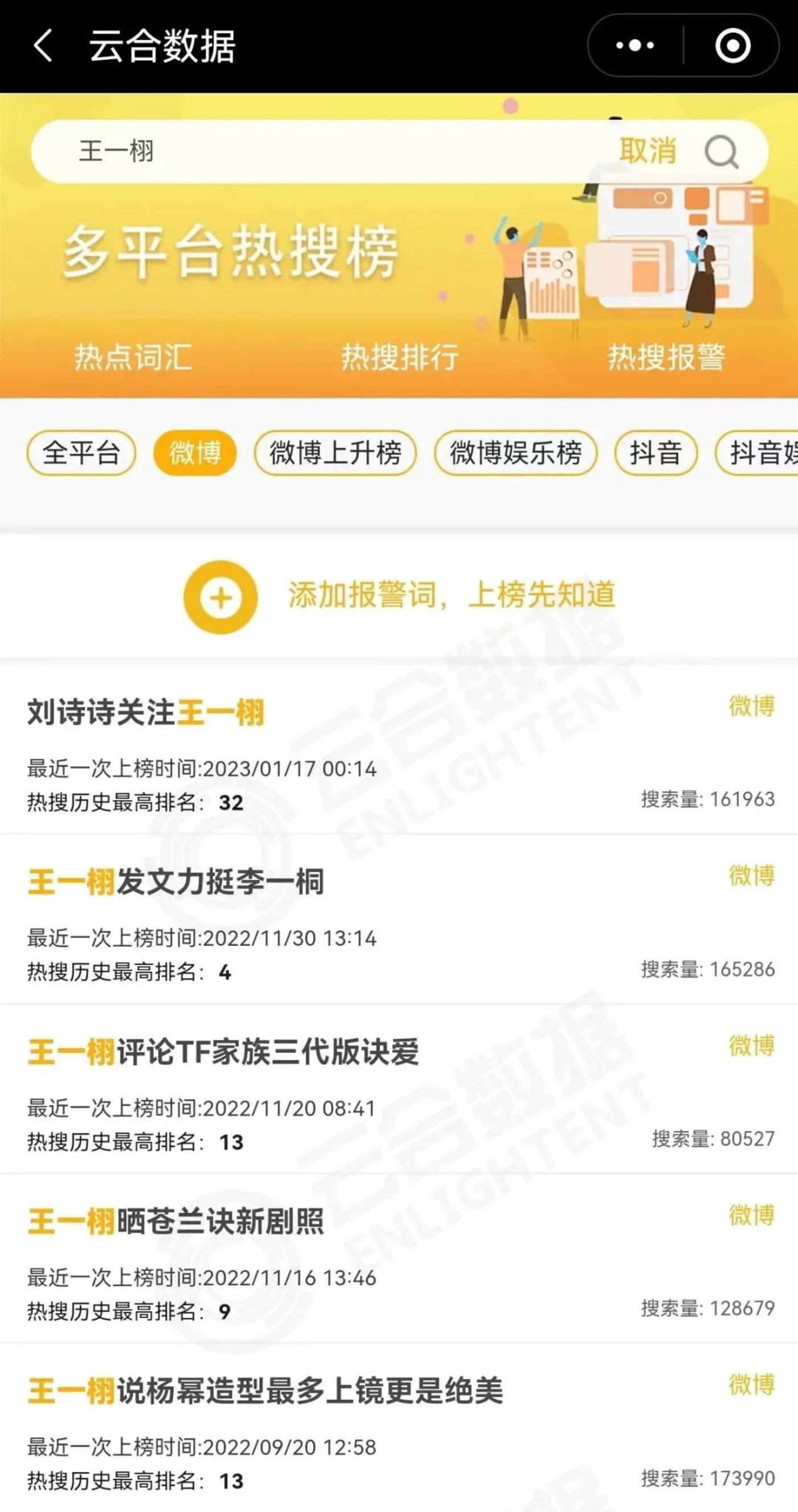The width and height of the screenshot is (798, 1512).
Task: View the 王一栩晒苍兰诀新剧照 entry
Action: pyautogui.click(x=175, y=1221)
